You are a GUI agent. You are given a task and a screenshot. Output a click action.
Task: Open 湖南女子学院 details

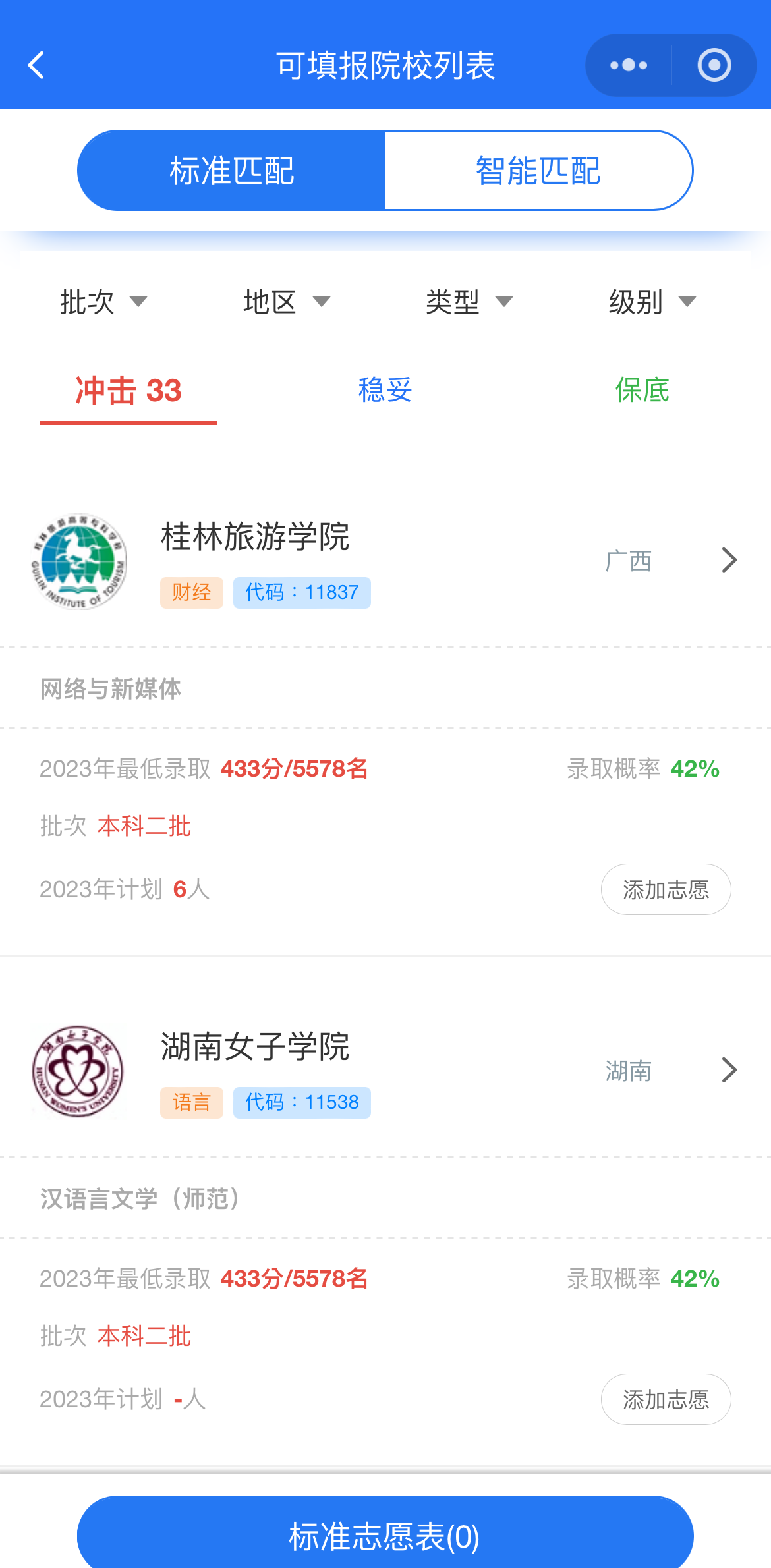pos(385,1071)
